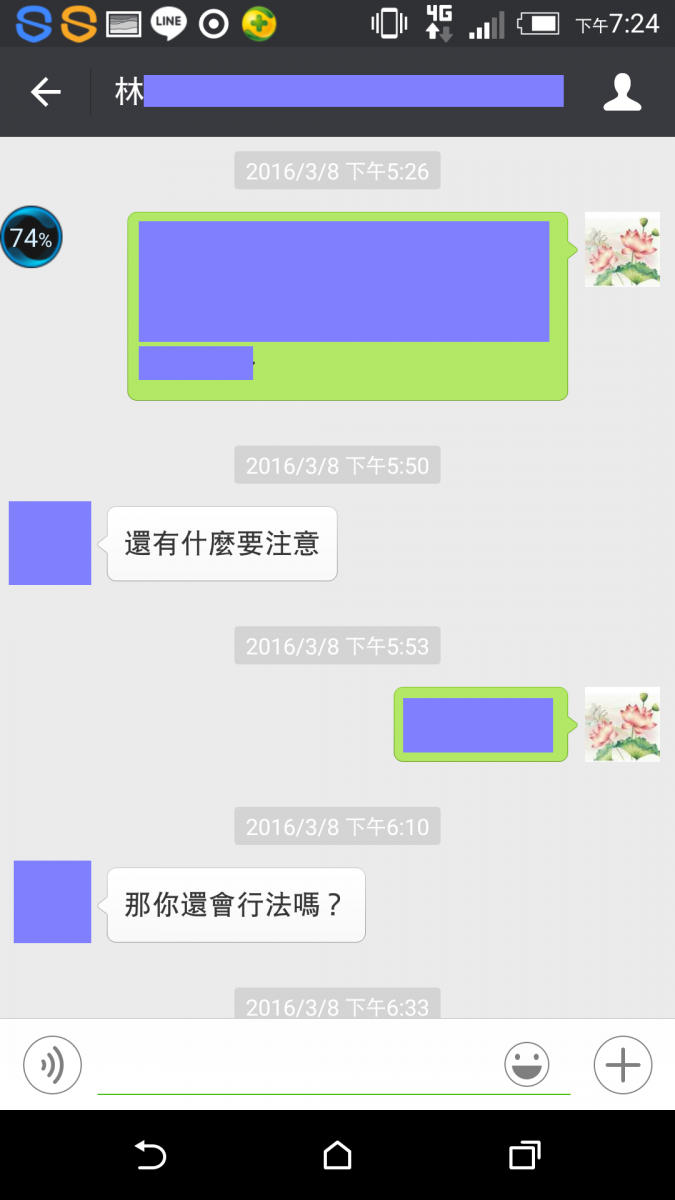Open the emoji sticker picker
The image size is (675, 1200).
tap(527, 1064)
